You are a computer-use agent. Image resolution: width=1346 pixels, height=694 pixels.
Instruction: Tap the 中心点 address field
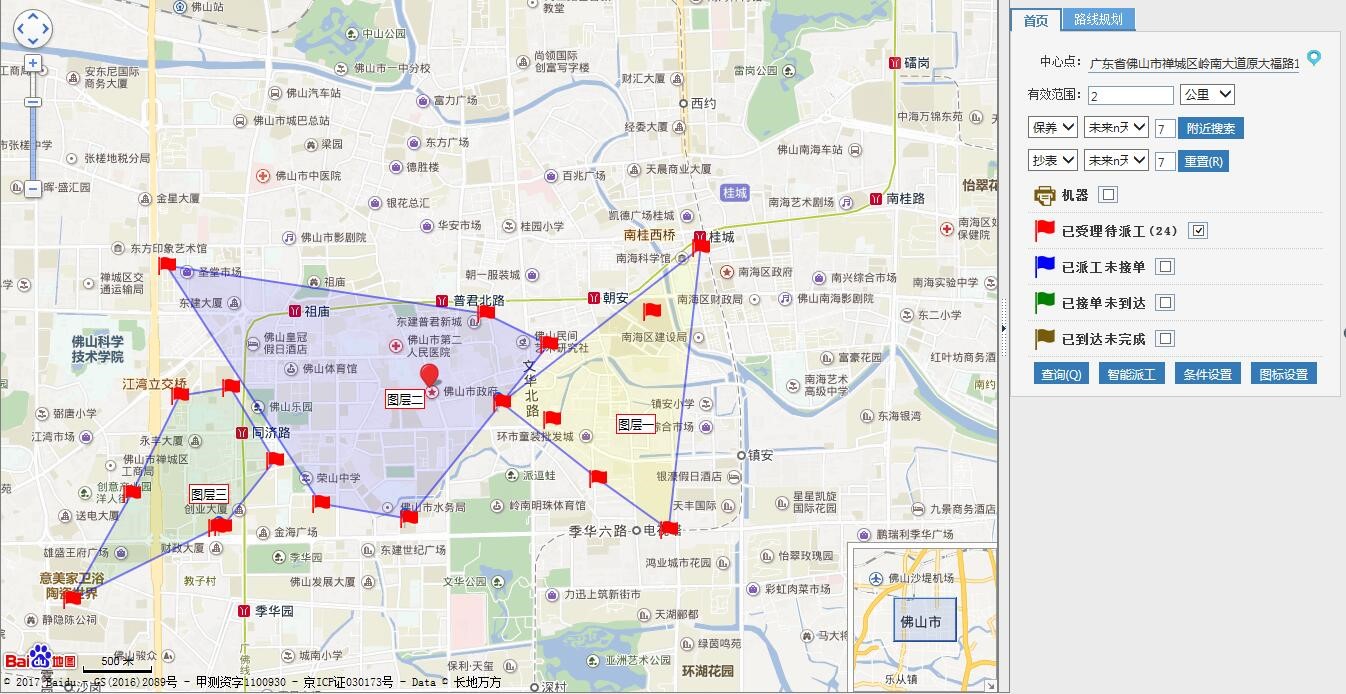(x=1194, y=63)
